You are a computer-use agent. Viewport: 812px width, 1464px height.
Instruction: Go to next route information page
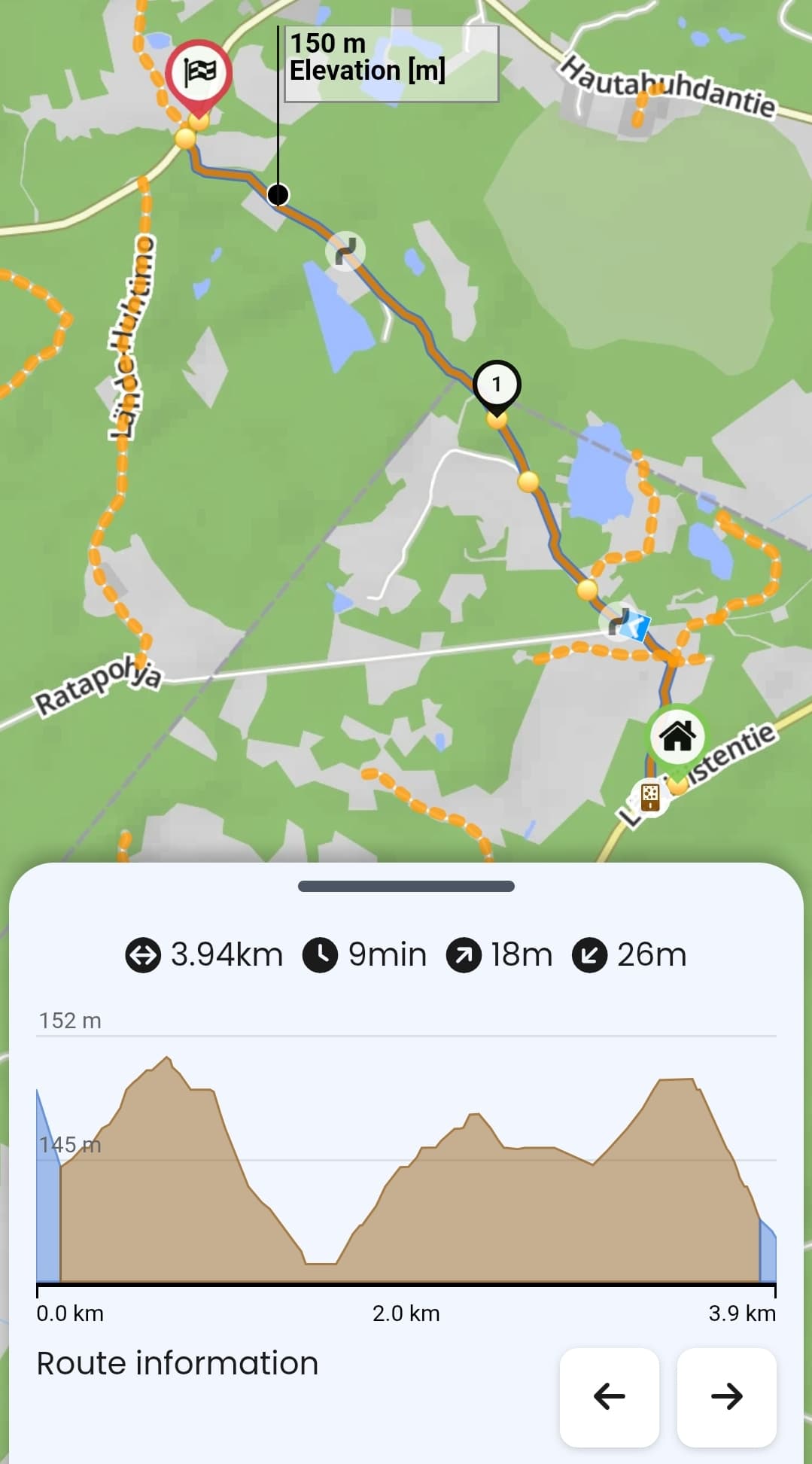coord(726,1397)
